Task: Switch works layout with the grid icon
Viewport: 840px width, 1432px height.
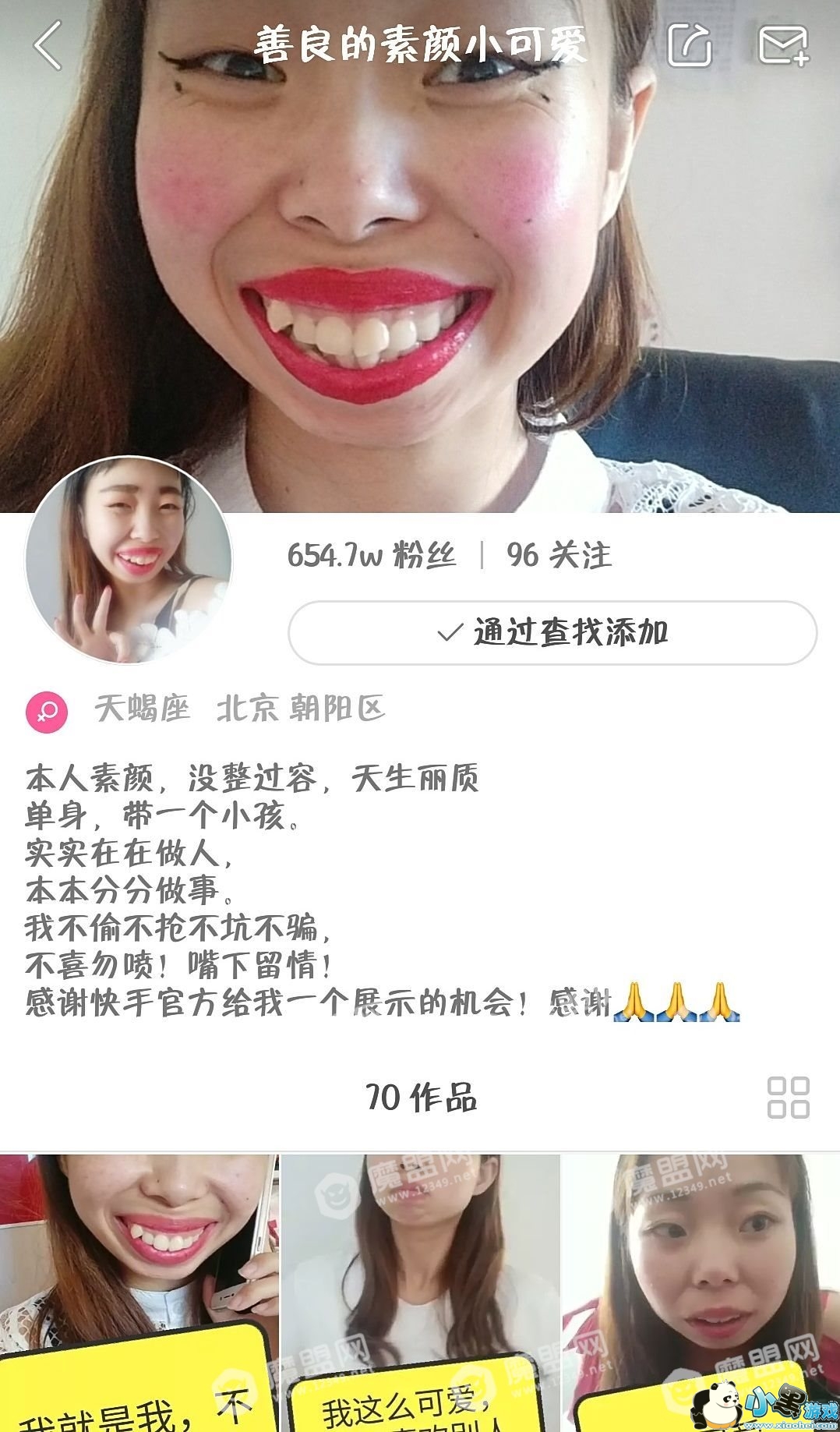Action: (x=788, y=1098)
